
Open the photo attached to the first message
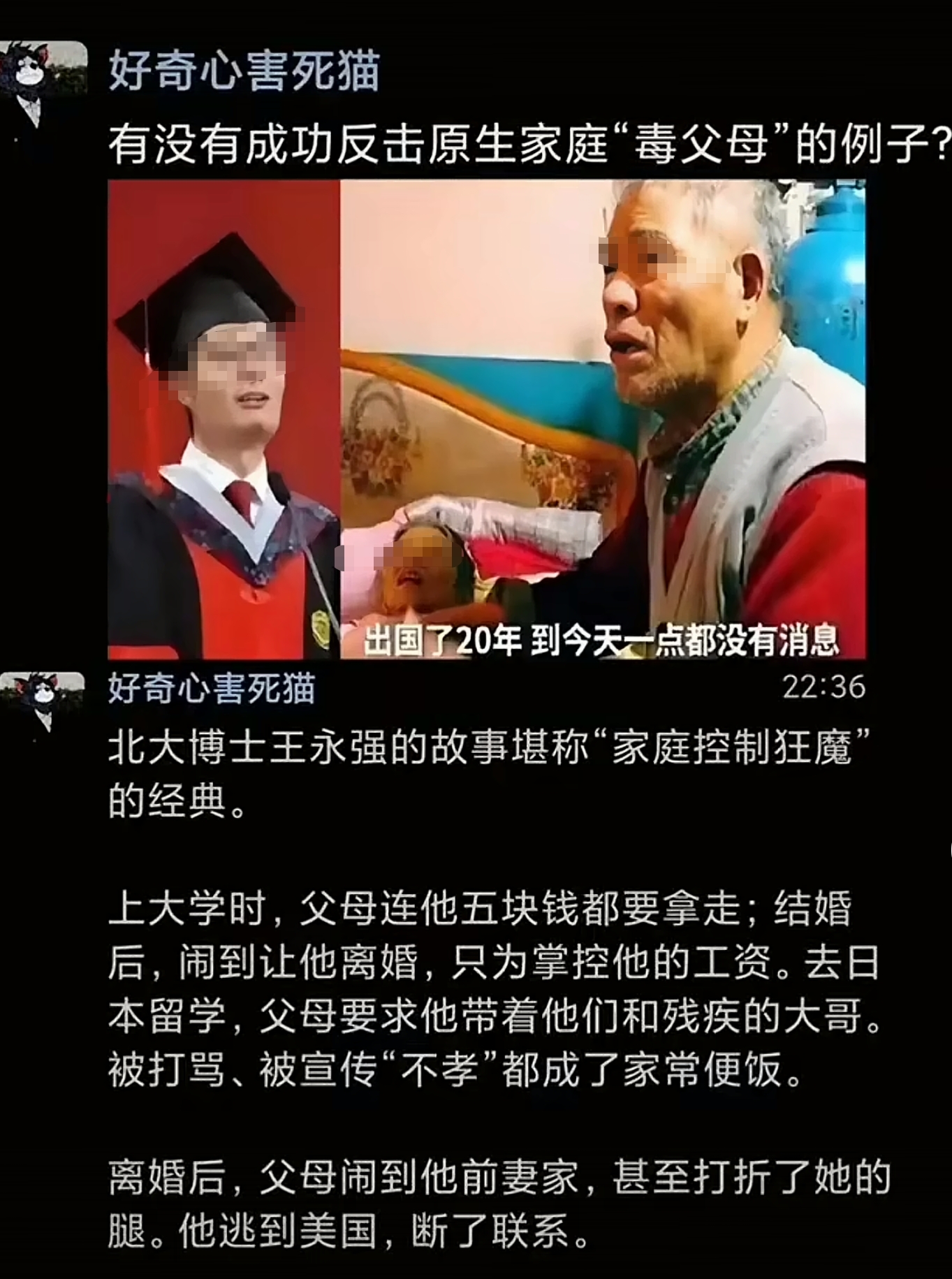[x=486, y=419]
